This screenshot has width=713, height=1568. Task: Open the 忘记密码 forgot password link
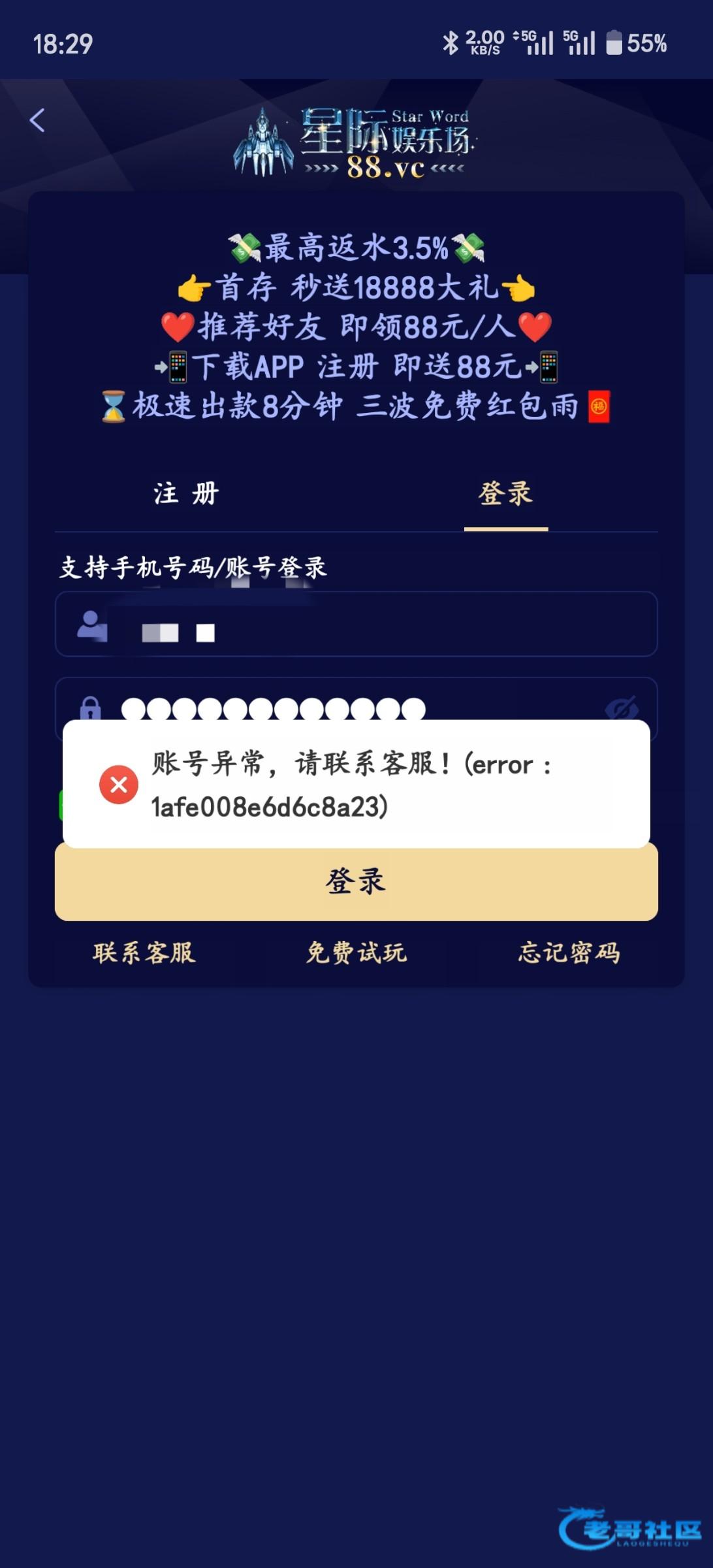(569, 953)
